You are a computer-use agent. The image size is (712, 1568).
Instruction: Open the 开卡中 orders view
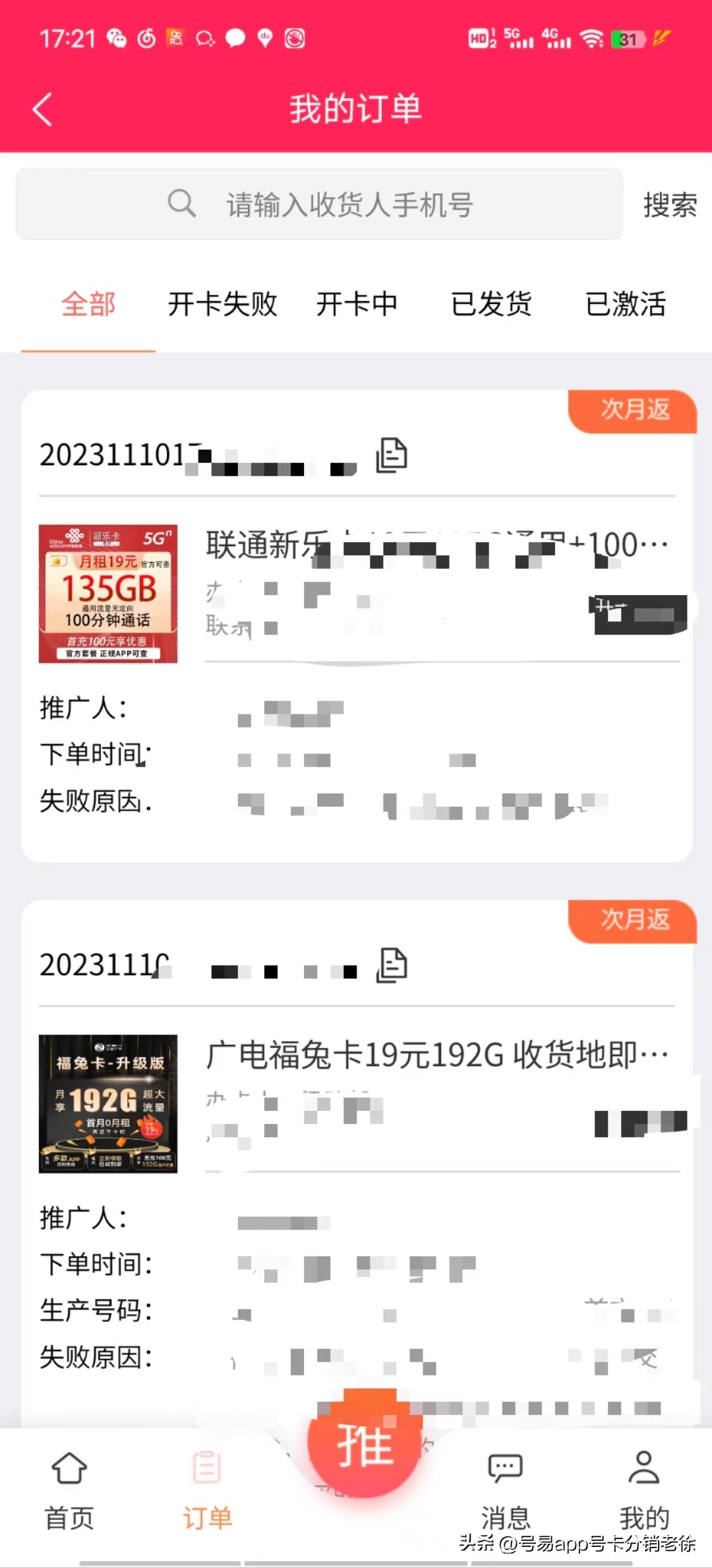pos(358,305)
